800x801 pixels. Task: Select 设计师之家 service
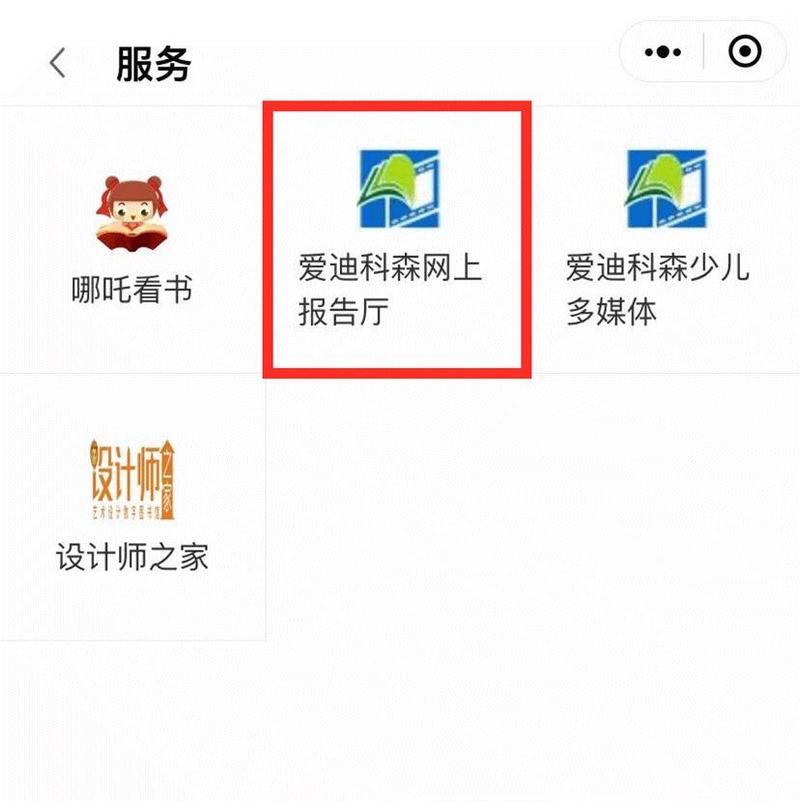(x=131, y=505)
